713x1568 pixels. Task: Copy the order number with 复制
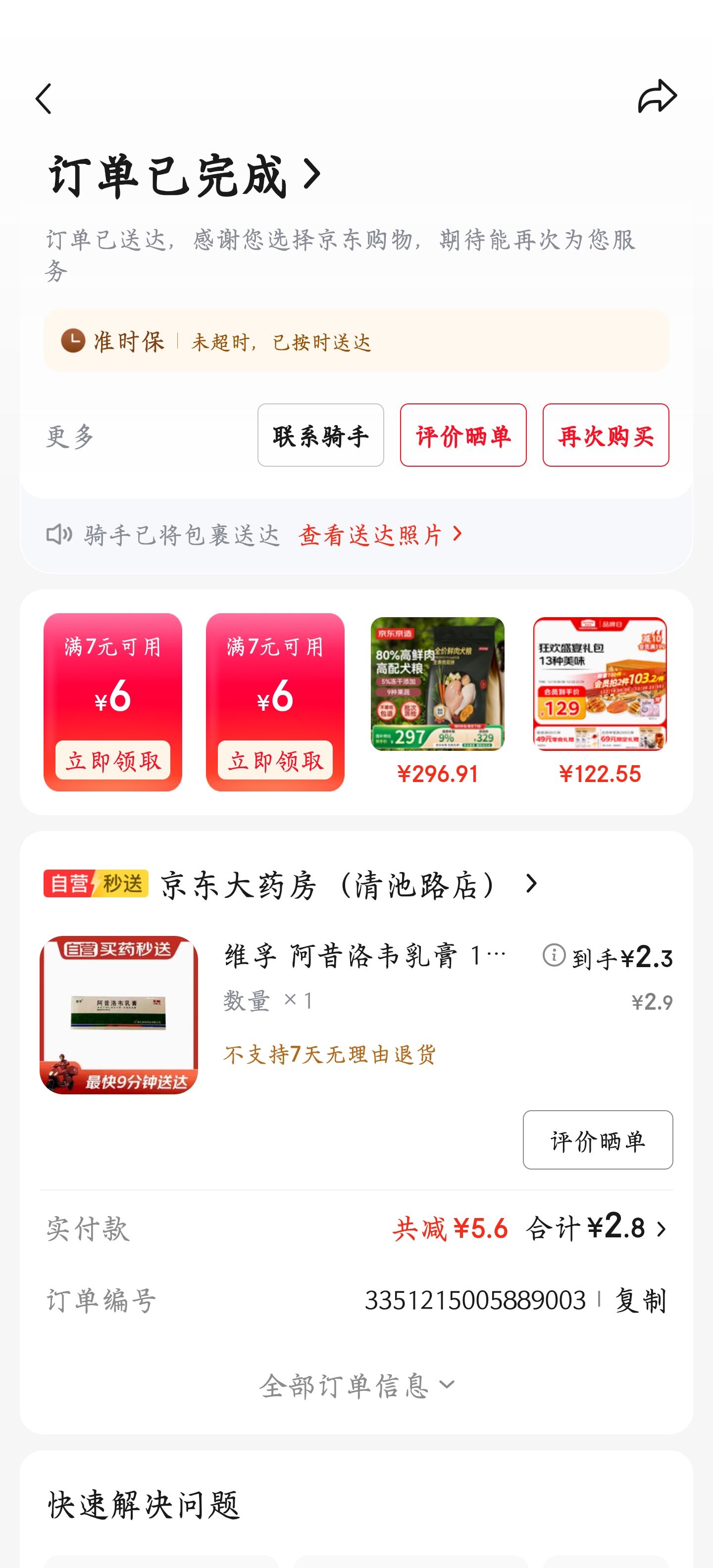point(641,1300)
